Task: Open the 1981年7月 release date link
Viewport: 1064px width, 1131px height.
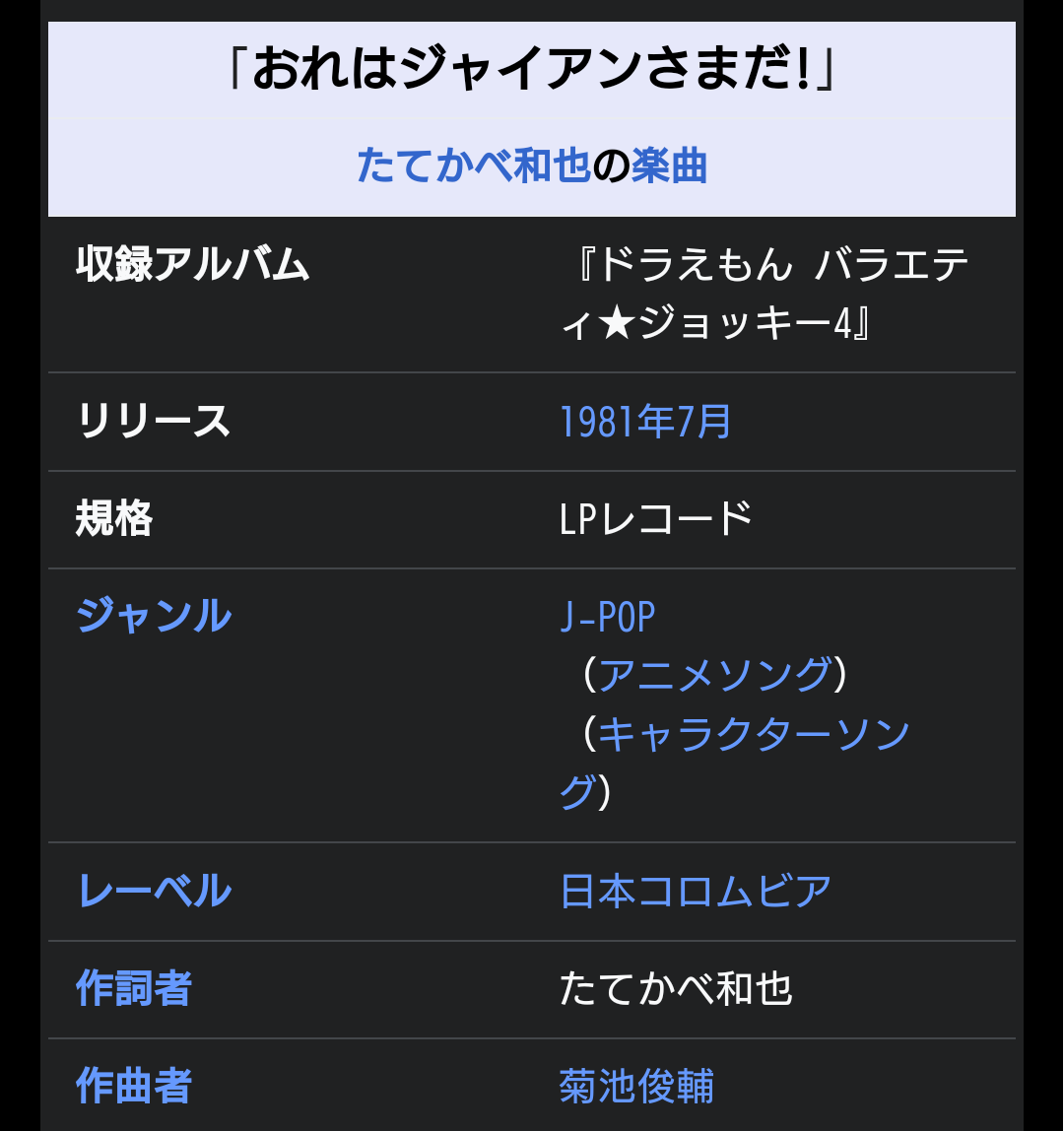Action: [645, 422]
